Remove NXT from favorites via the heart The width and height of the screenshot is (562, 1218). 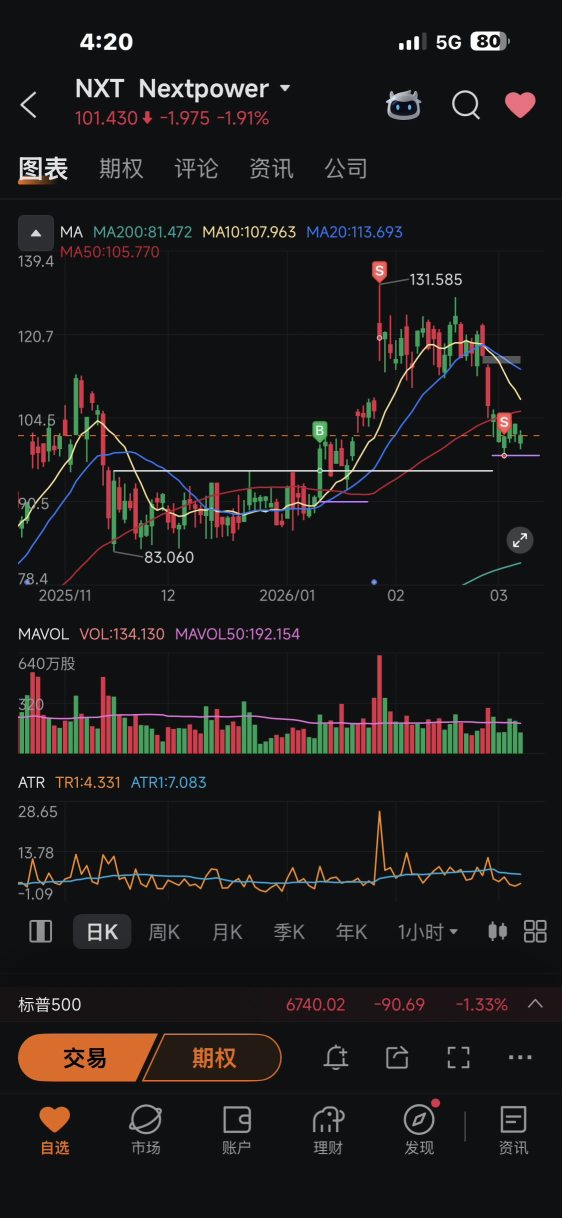[520, 104]
